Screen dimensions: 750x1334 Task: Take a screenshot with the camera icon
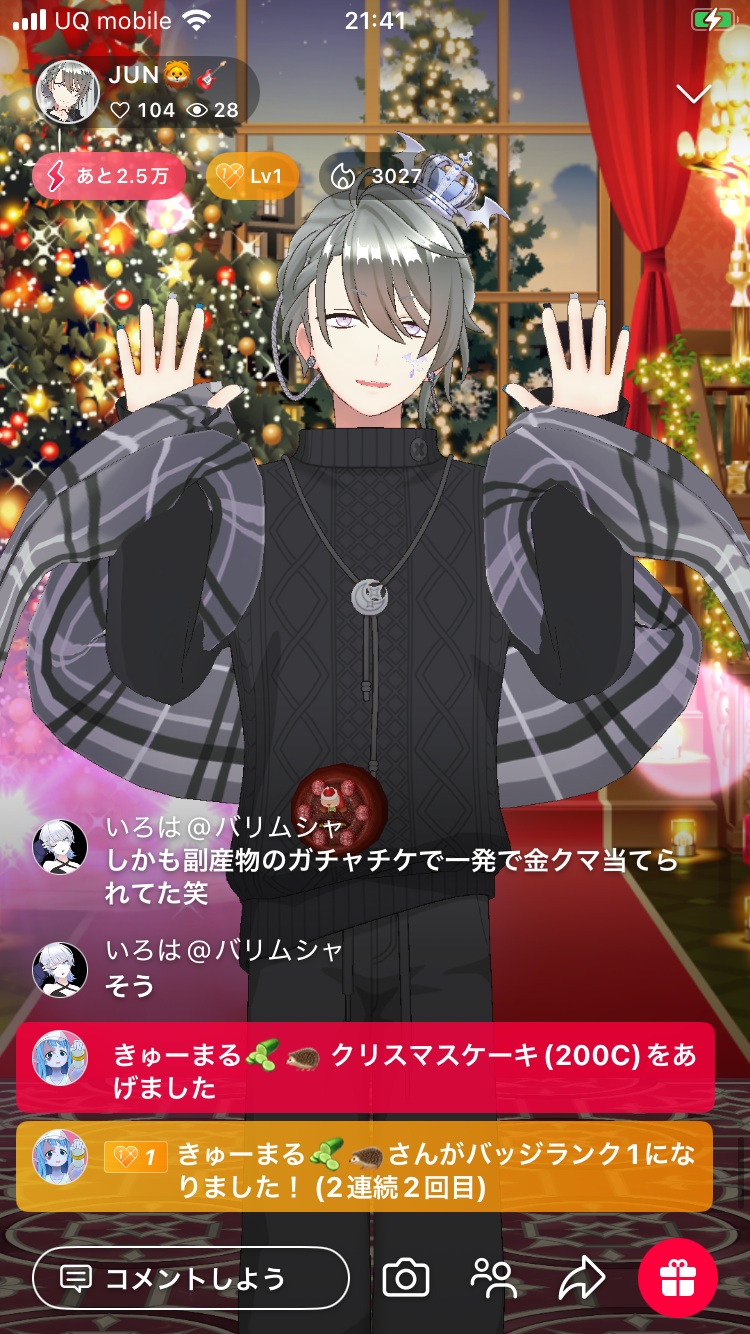tap(406, 1278)
